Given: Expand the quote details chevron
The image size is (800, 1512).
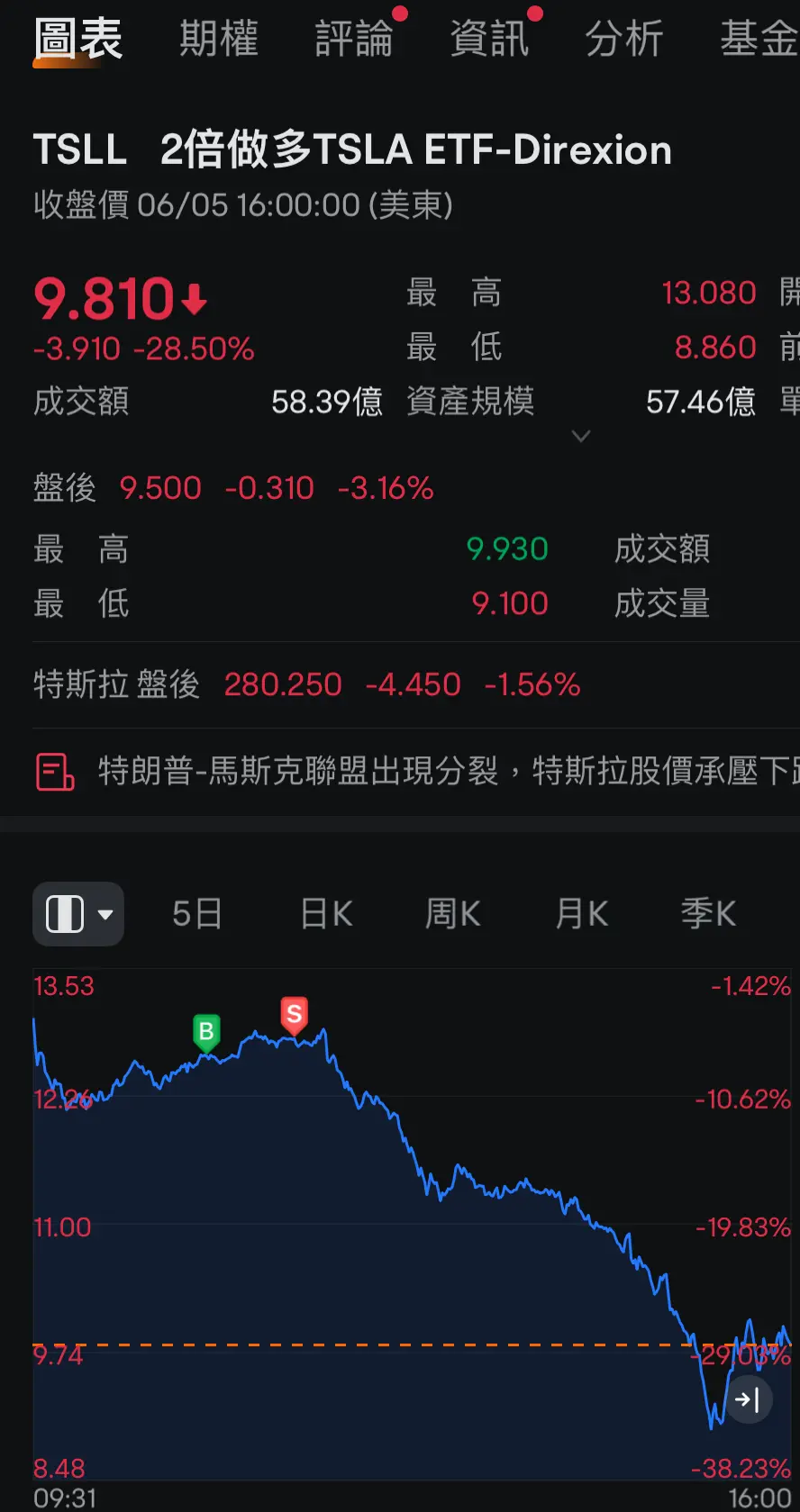Looking at the screenshot, I should tap(581, 436).
